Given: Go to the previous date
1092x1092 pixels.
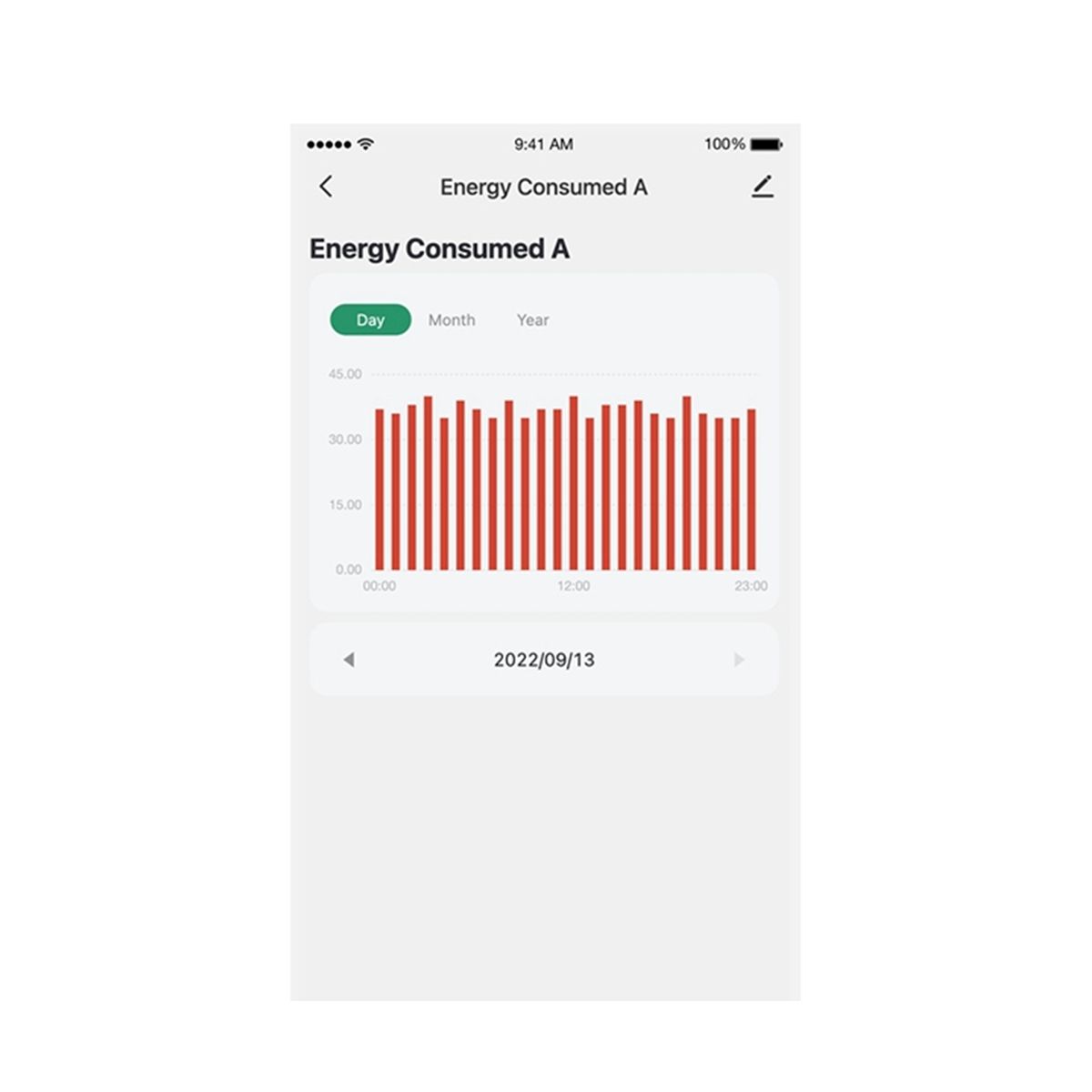Looking at the screenshot, I should point(349,660).
